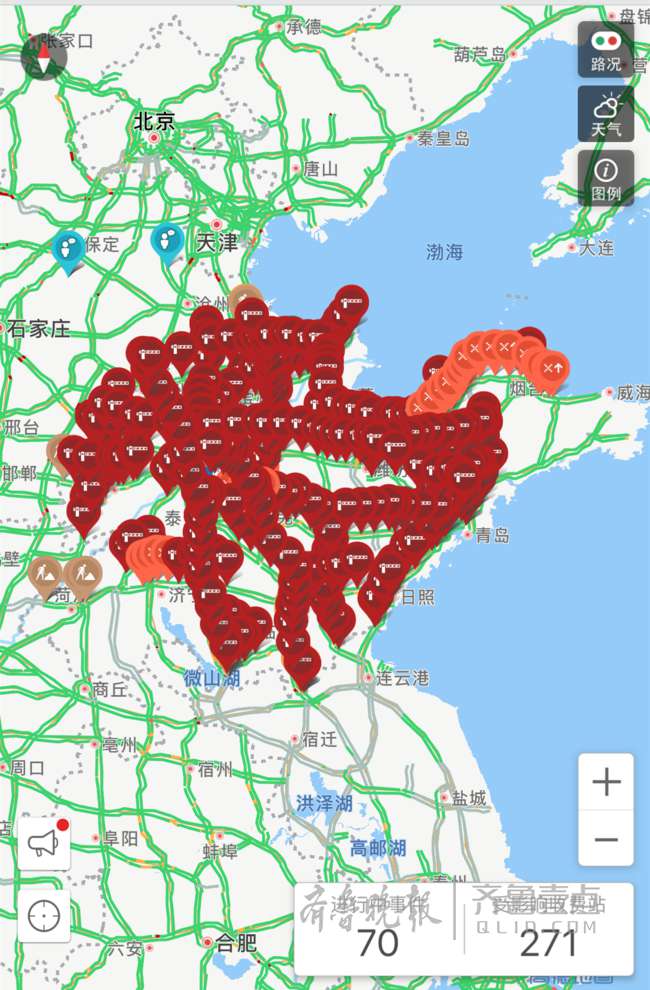Center the map on my location

[44, 914]
